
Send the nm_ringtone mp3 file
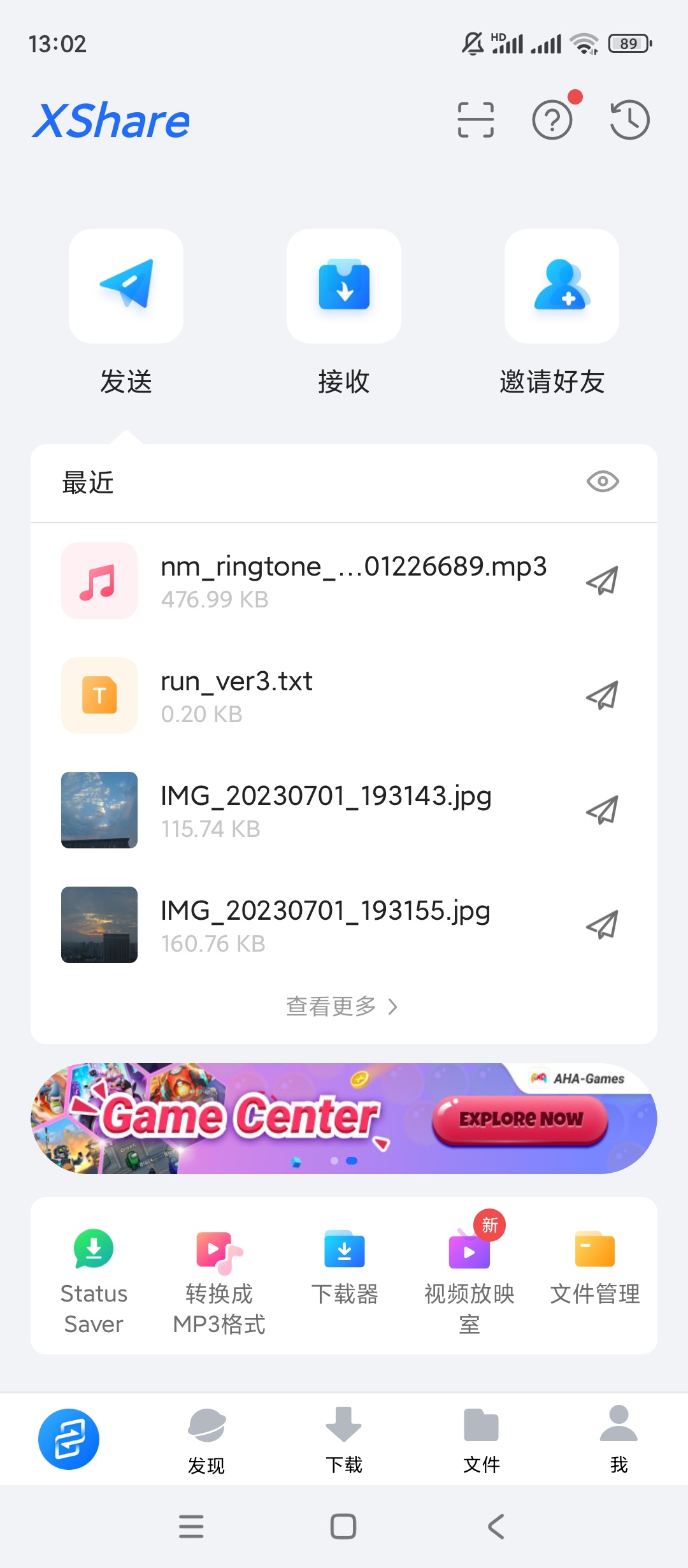[x=602, y=581]
